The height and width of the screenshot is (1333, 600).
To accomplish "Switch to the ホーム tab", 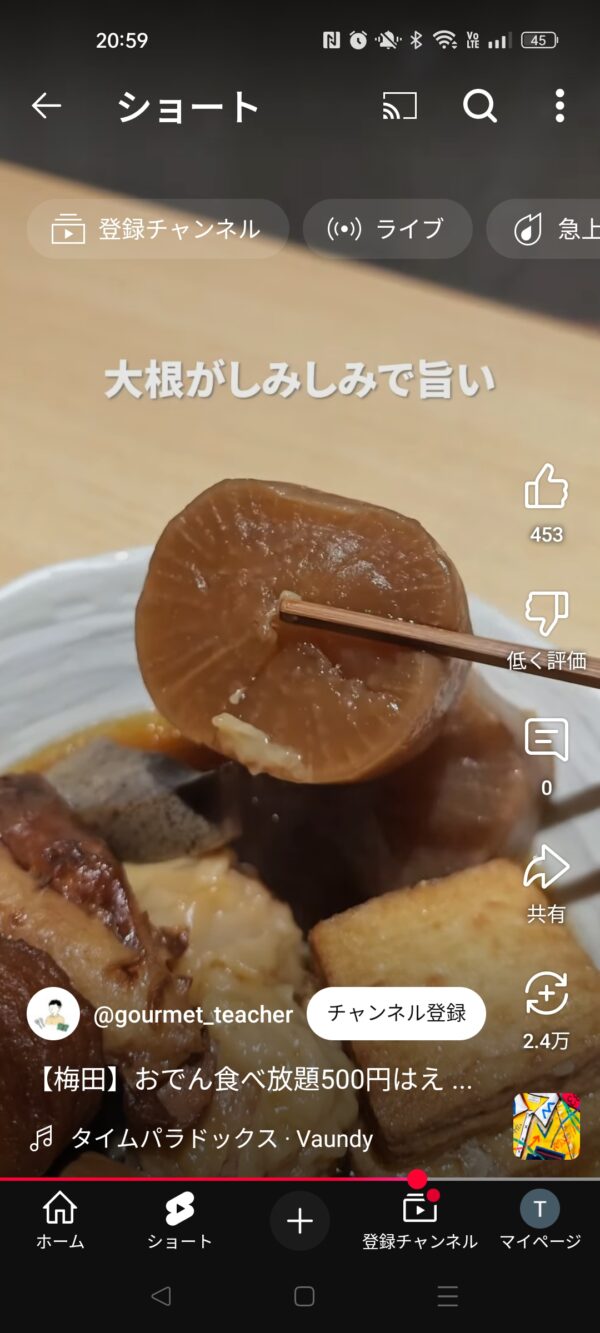I will coord(60,1220).
